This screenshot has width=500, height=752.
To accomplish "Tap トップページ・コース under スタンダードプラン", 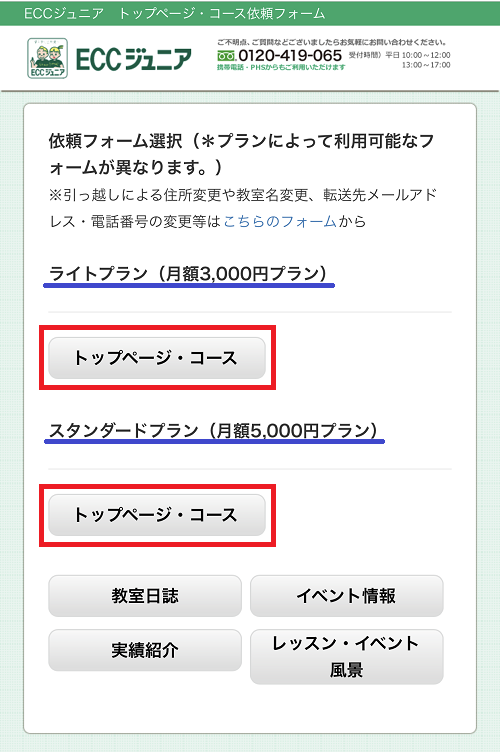I will (x=157, y=515).
